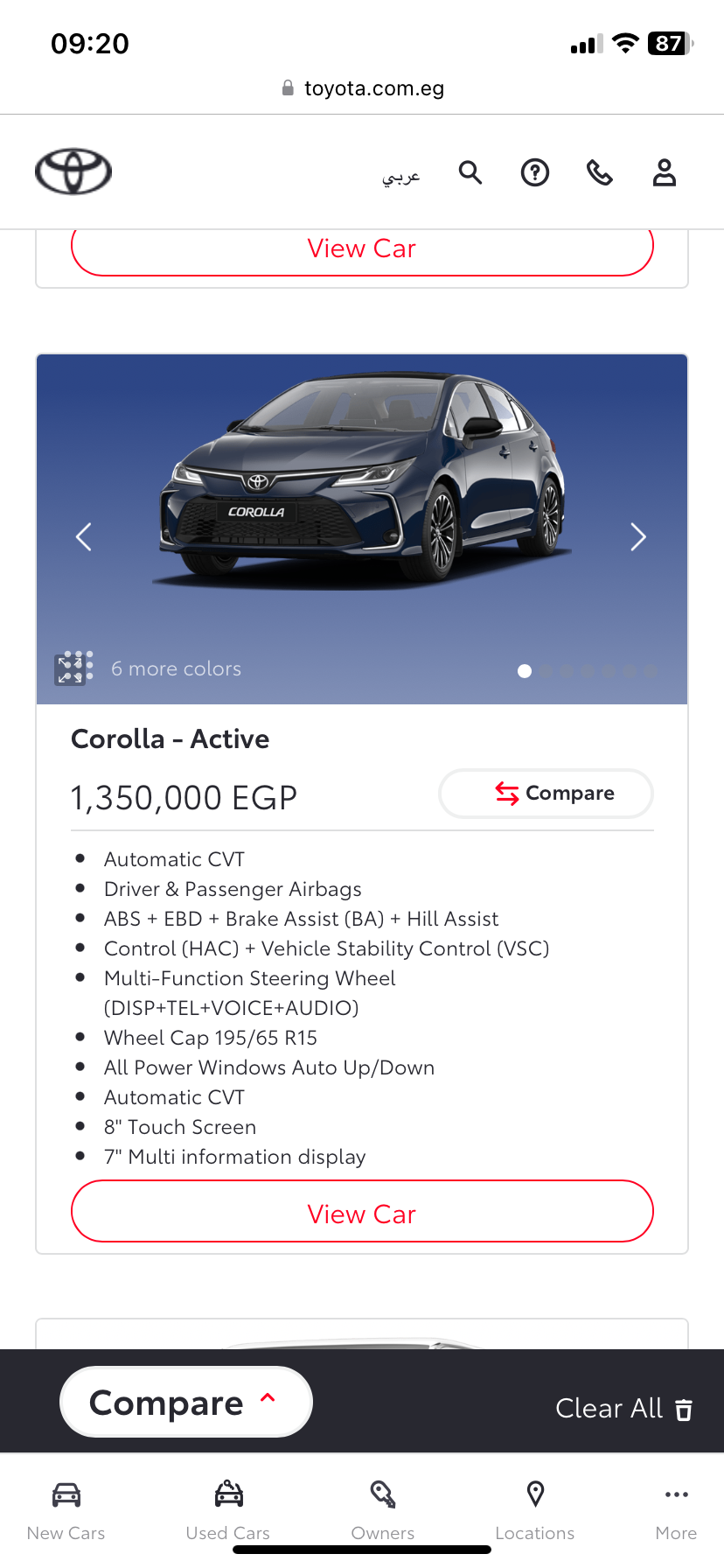Switch to the Used Cars tab
The image size is (724, 1568).
click(x=228, y=1510)
